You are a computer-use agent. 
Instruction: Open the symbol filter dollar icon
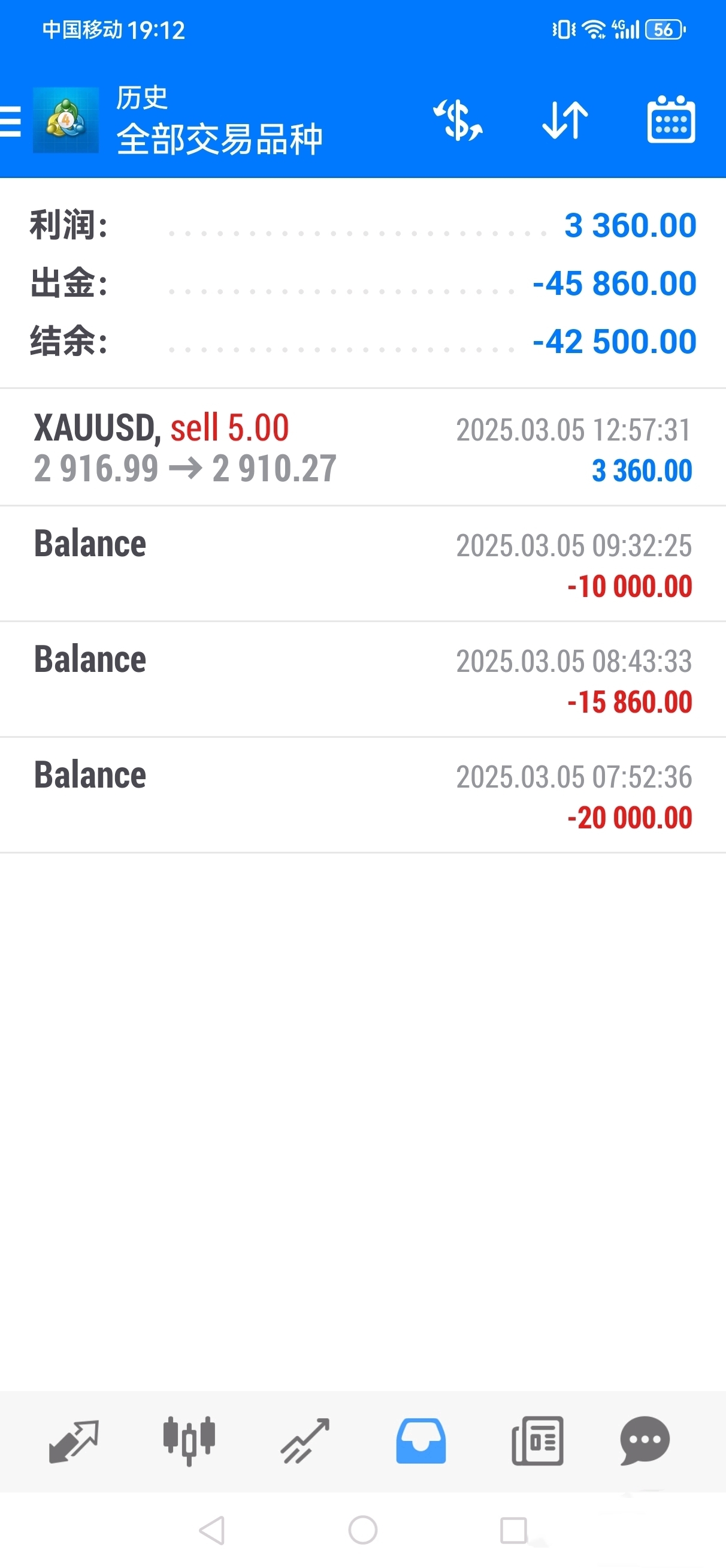458,120
